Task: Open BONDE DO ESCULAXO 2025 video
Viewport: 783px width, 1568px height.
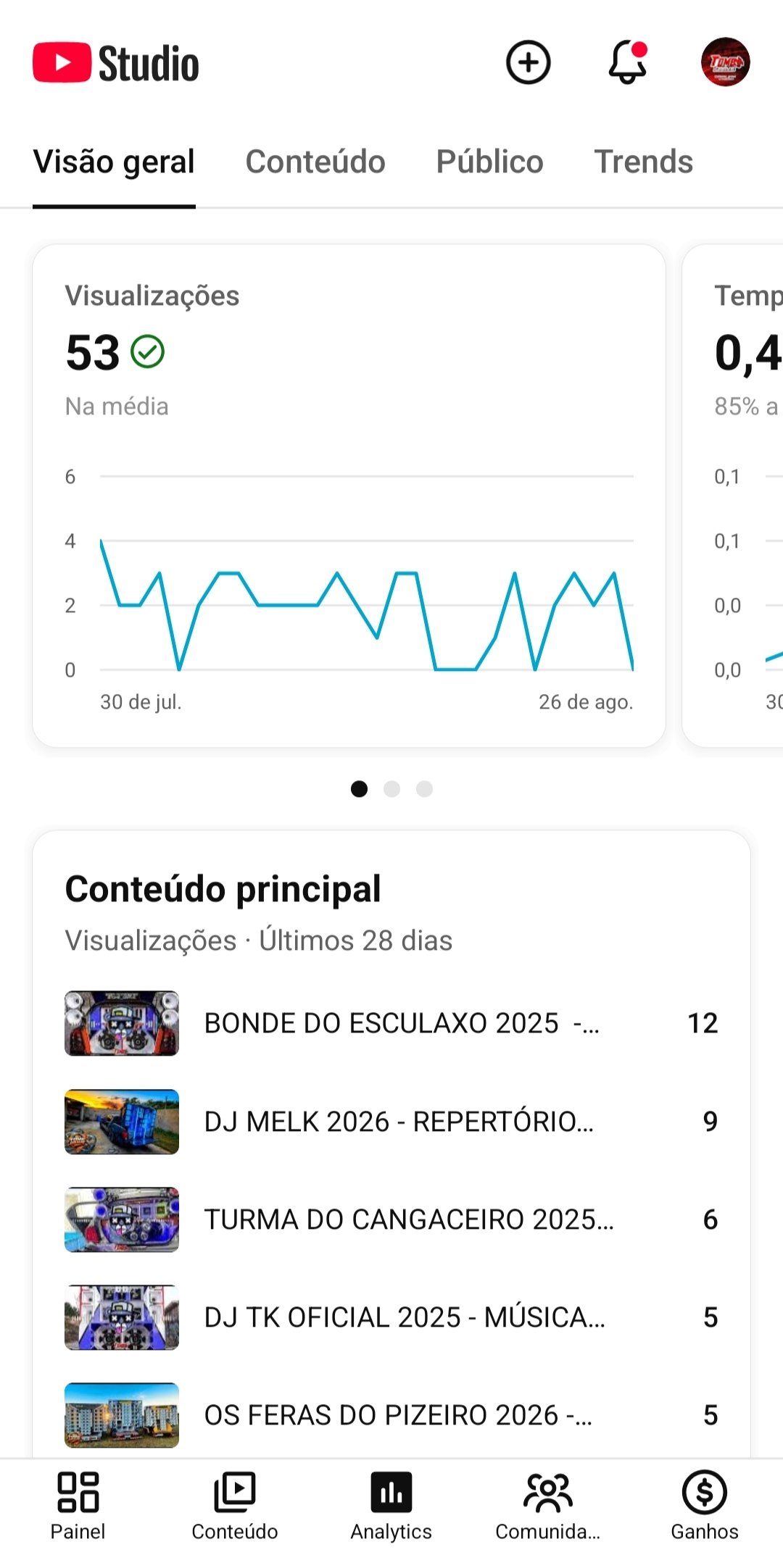Action: [x=391, y=1023]
